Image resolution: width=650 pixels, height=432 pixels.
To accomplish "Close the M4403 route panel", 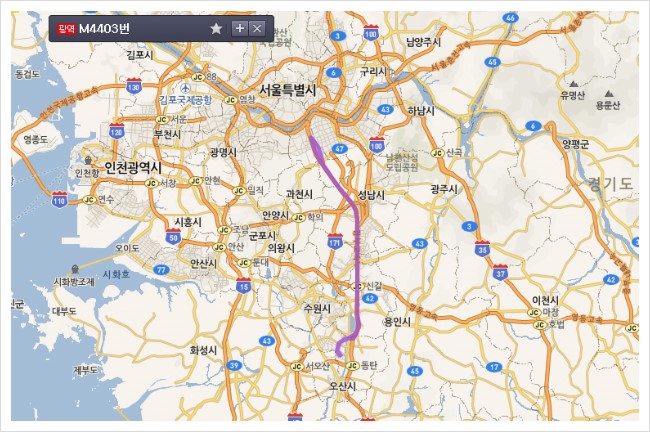I will pos(257,29).
